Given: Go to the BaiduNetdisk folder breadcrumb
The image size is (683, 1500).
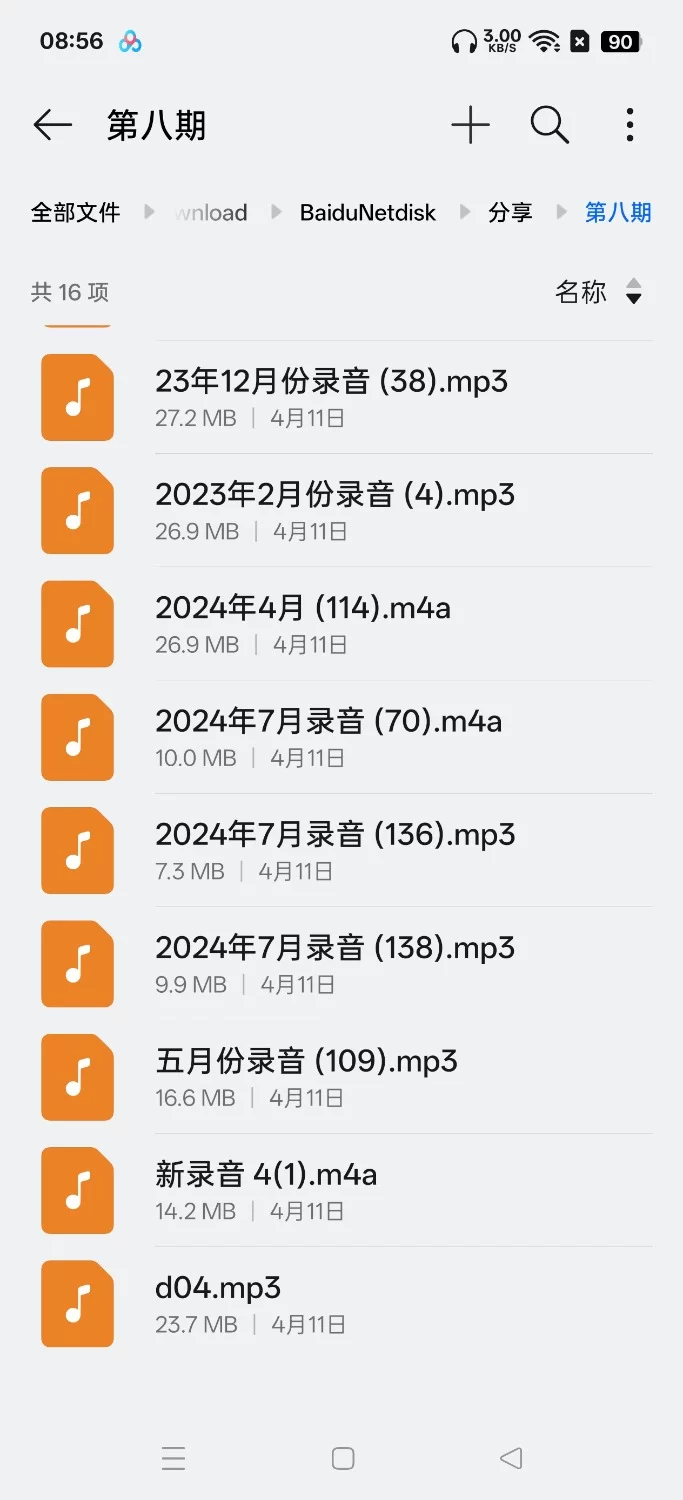Looking at the screenshot, I should (x=368, y=212).
